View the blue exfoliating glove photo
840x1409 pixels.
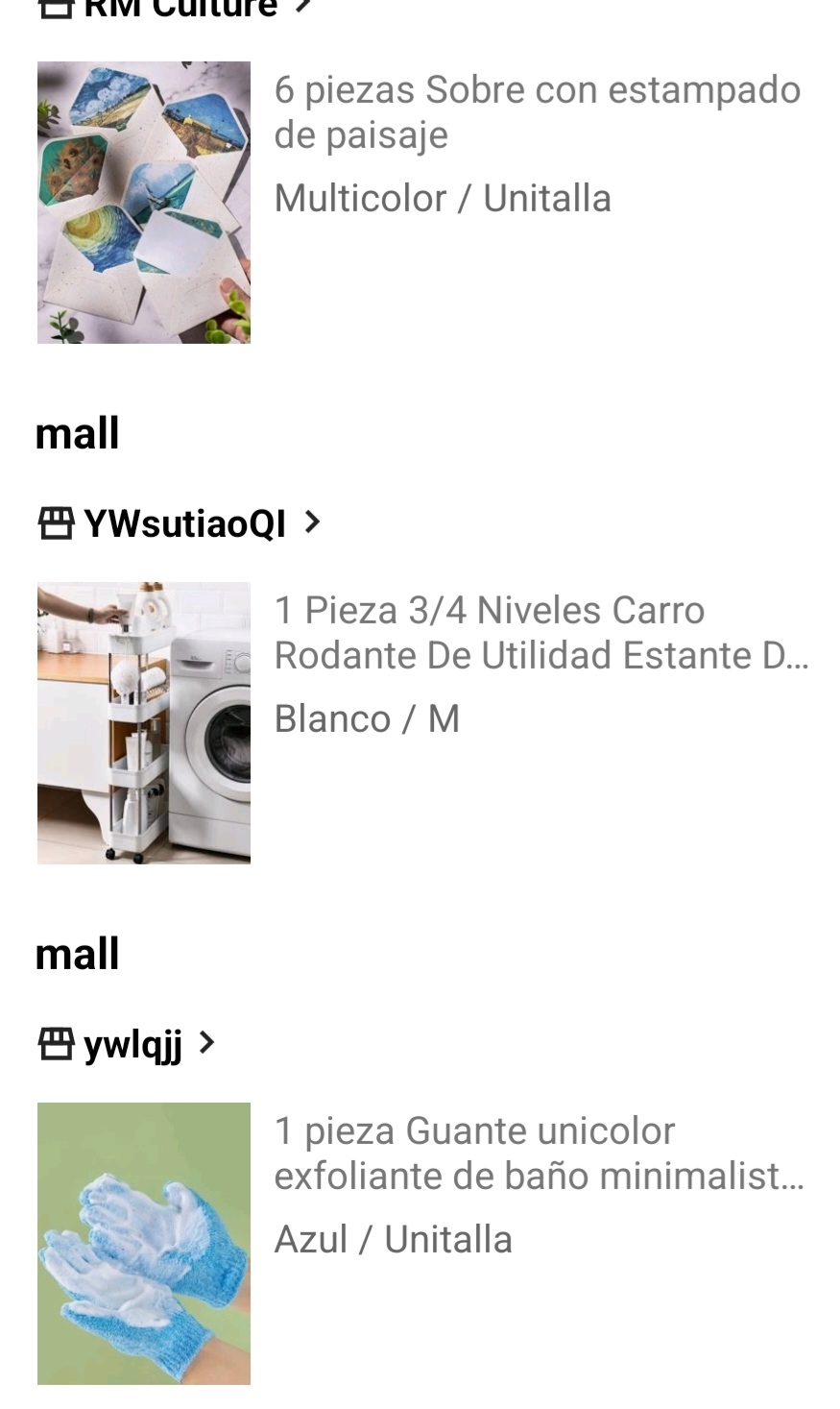144,1244
